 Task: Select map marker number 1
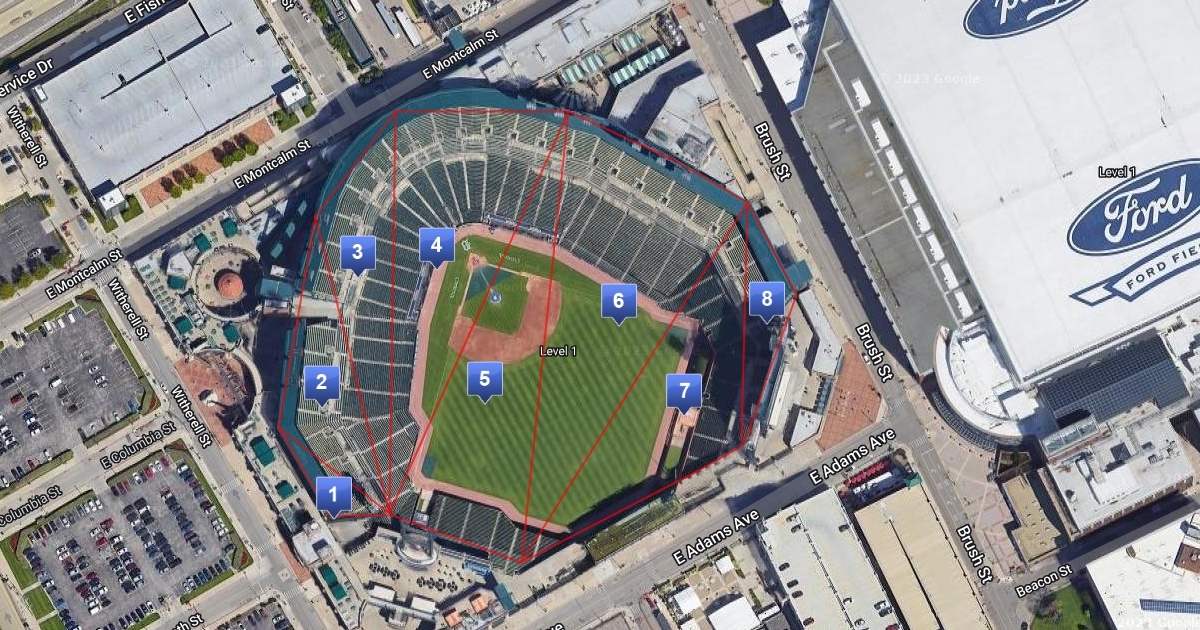pyautogui.click(x=334, y=495)
